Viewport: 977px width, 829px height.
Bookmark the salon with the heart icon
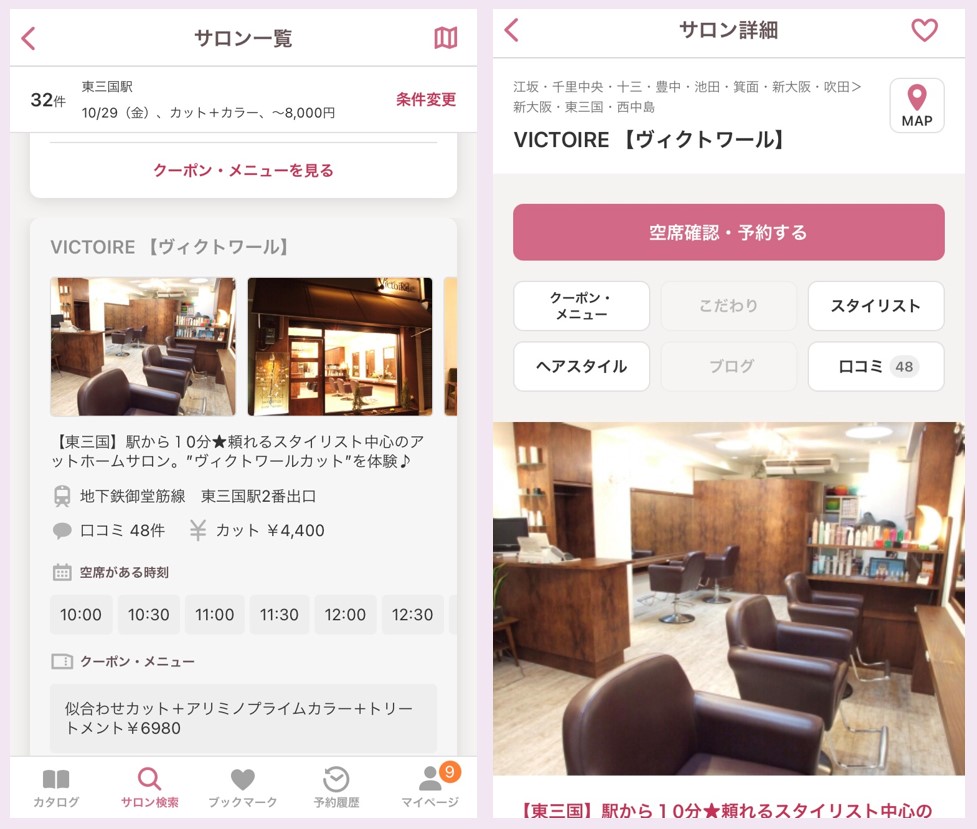[x=924, y=30]
